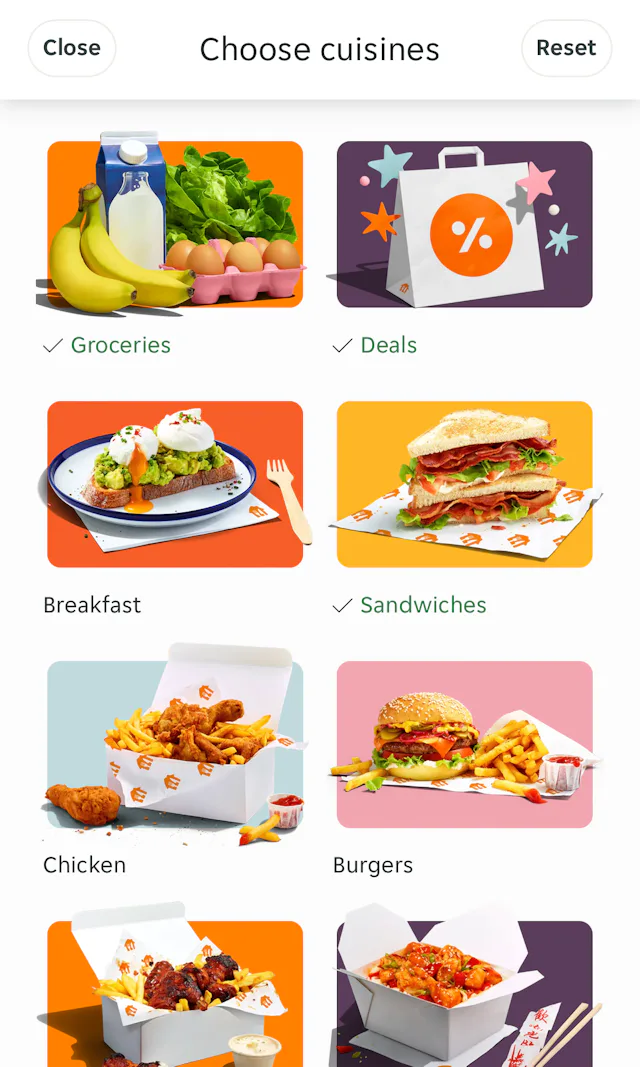Reset all selected cuisines
The height and width of the screenshot is (1067, 640).
[566, 48]
